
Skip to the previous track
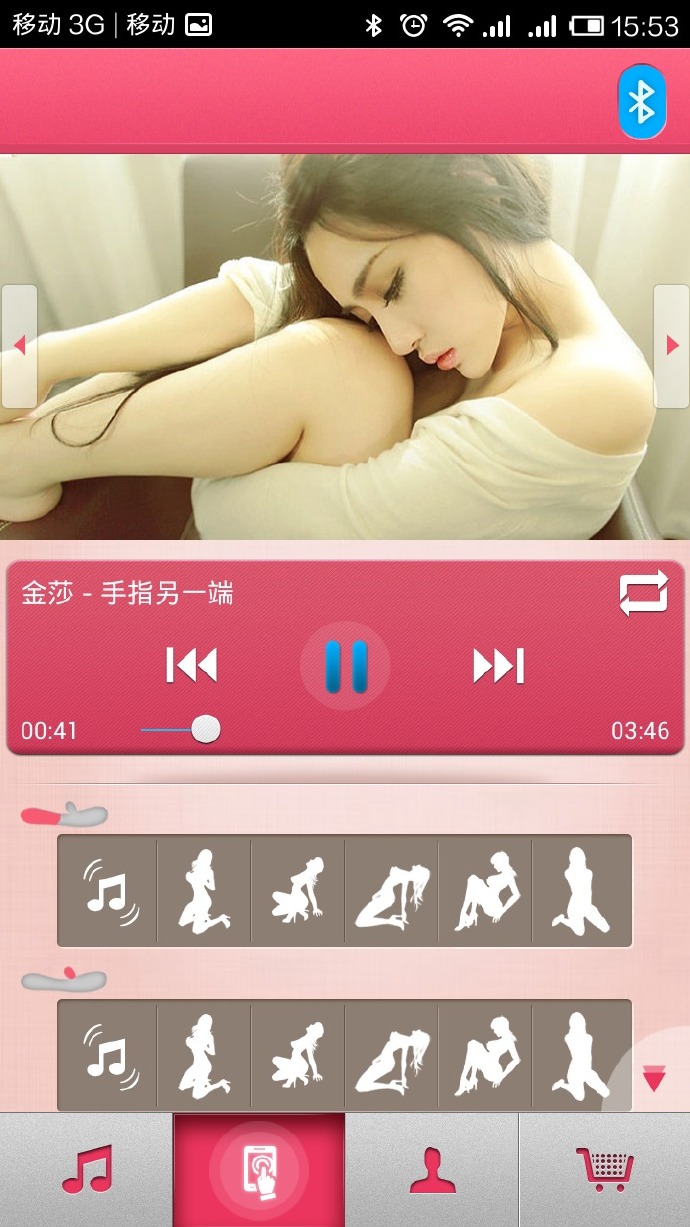point(191,665)
